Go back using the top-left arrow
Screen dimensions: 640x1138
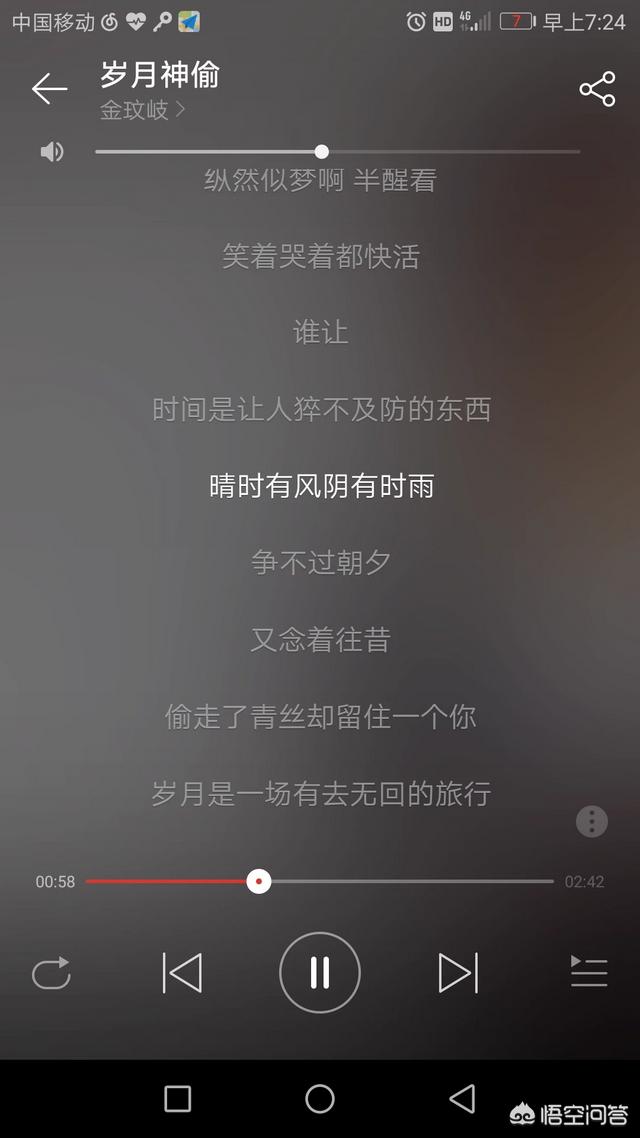[49, 89]
